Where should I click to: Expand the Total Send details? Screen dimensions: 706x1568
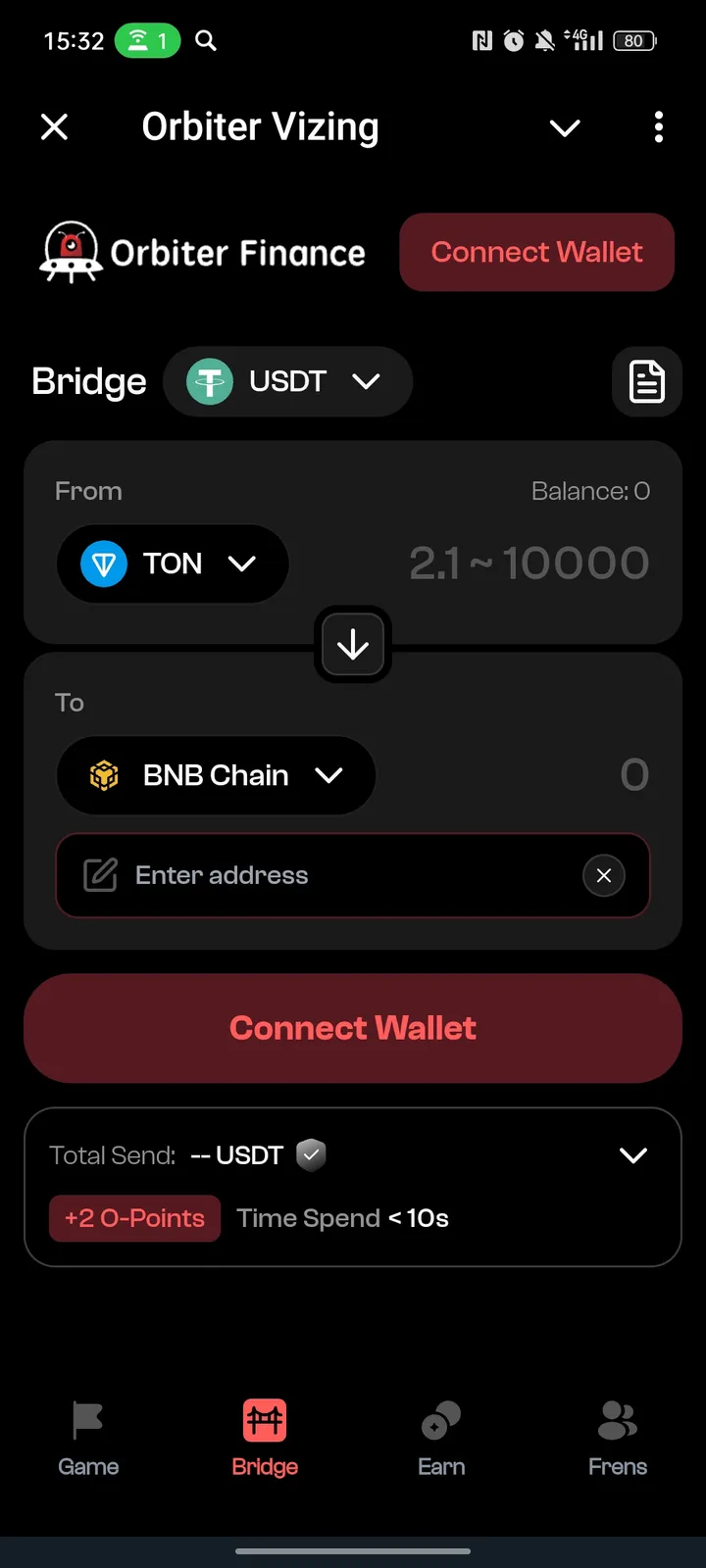click(x=633, y=1155)
